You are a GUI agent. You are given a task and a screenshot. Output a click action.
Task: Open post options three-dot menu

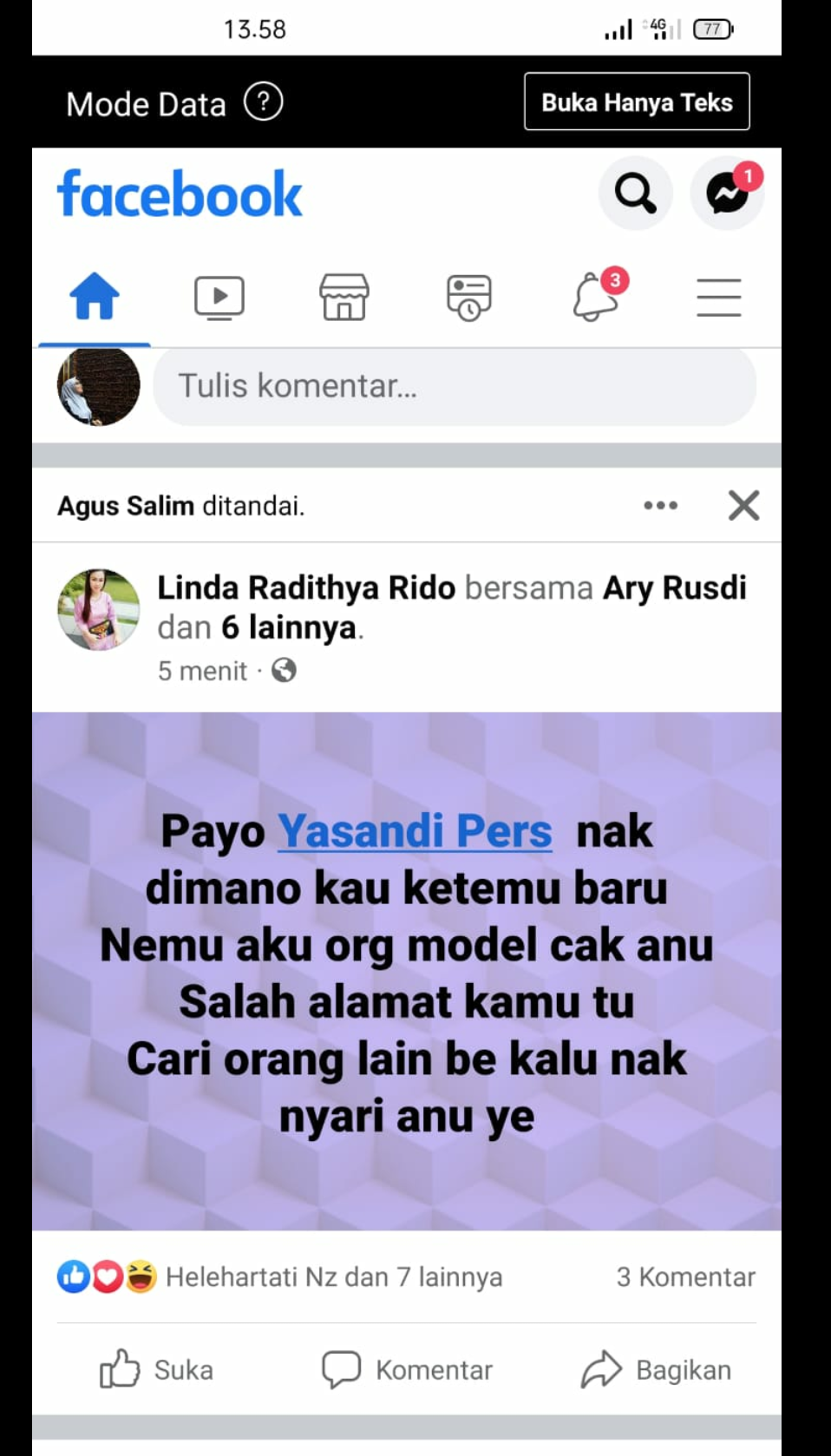pos(660,505)
